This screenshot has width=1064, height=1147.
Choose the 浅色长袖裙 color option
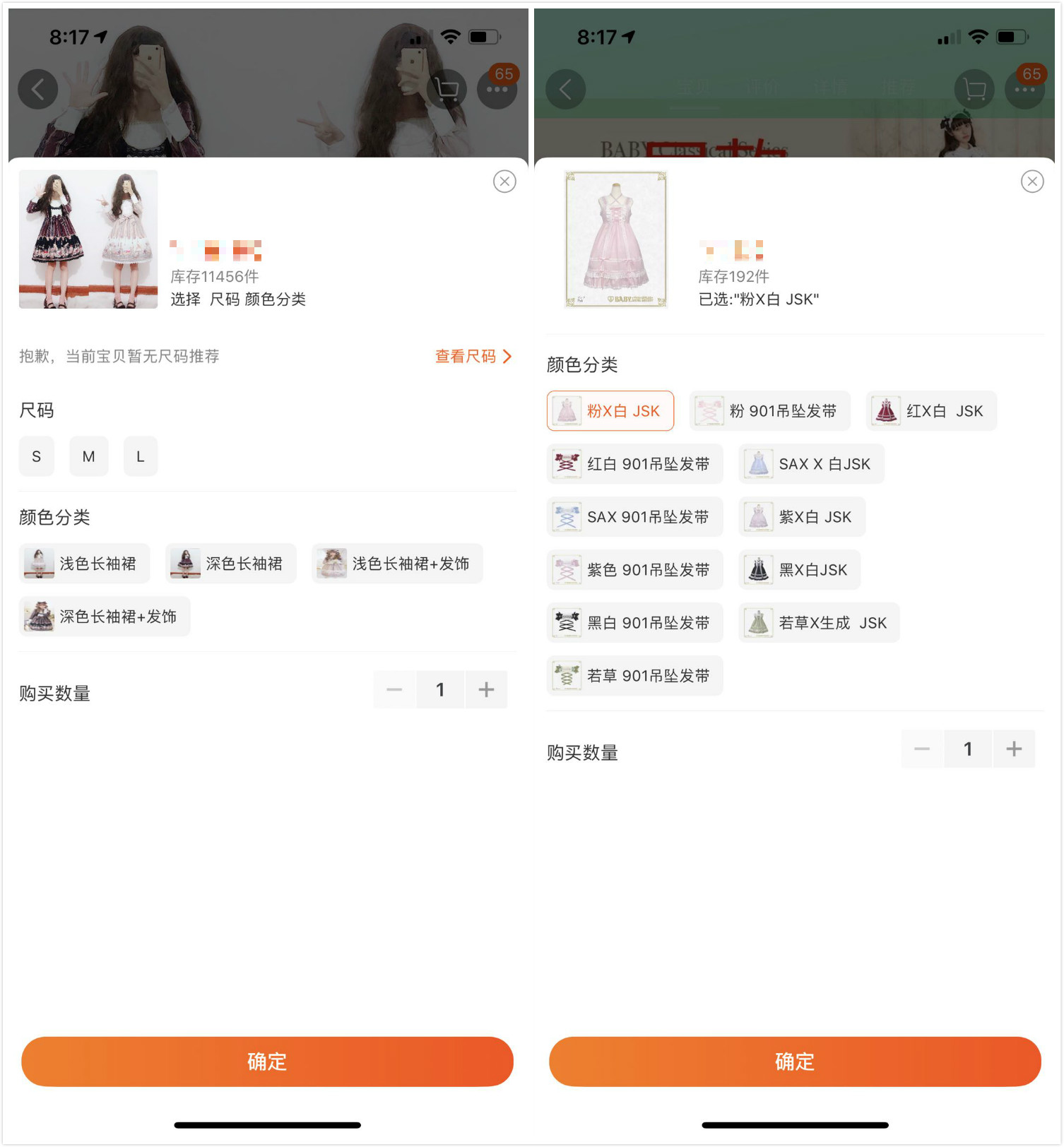[x=84, y=563]
